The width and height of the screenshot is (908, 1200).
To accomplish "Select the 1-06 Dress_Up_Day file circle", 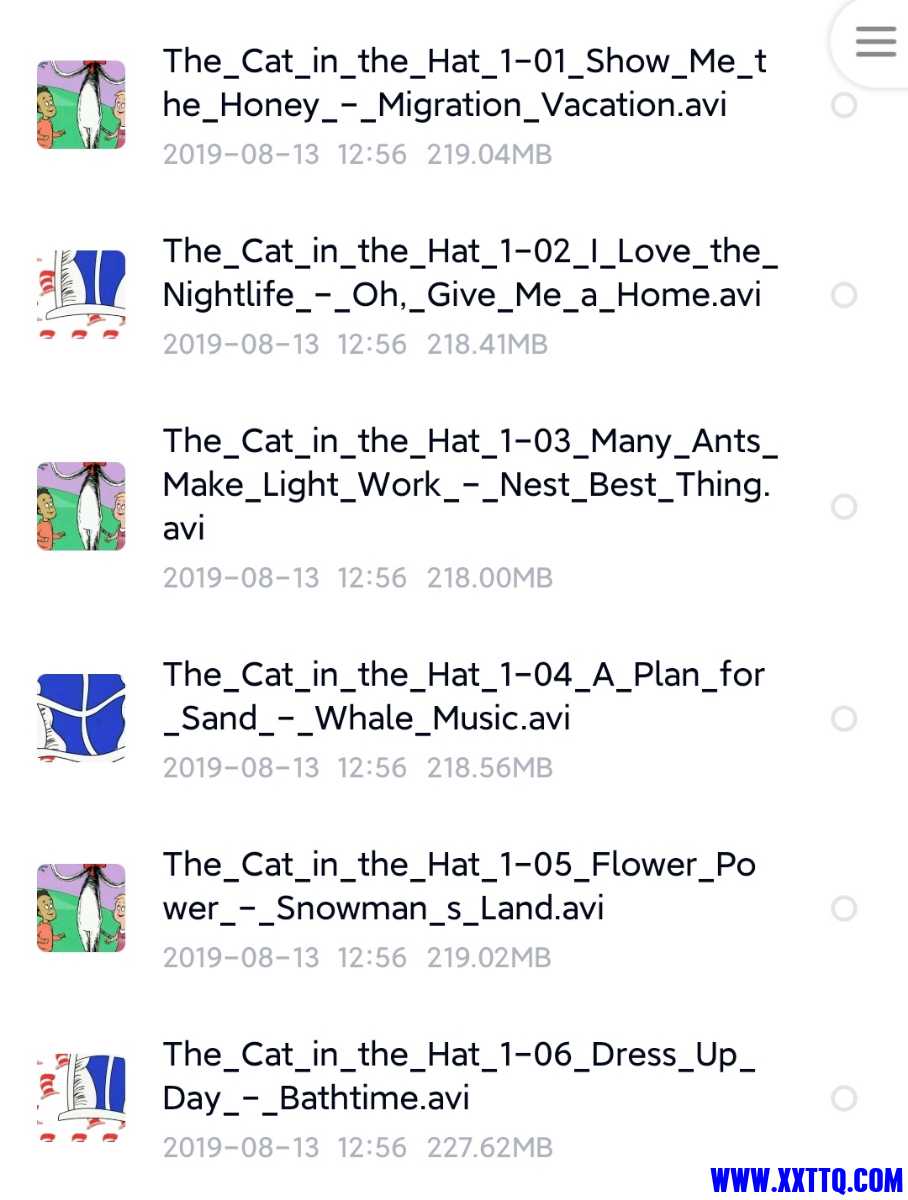I will click(844, 1099).
